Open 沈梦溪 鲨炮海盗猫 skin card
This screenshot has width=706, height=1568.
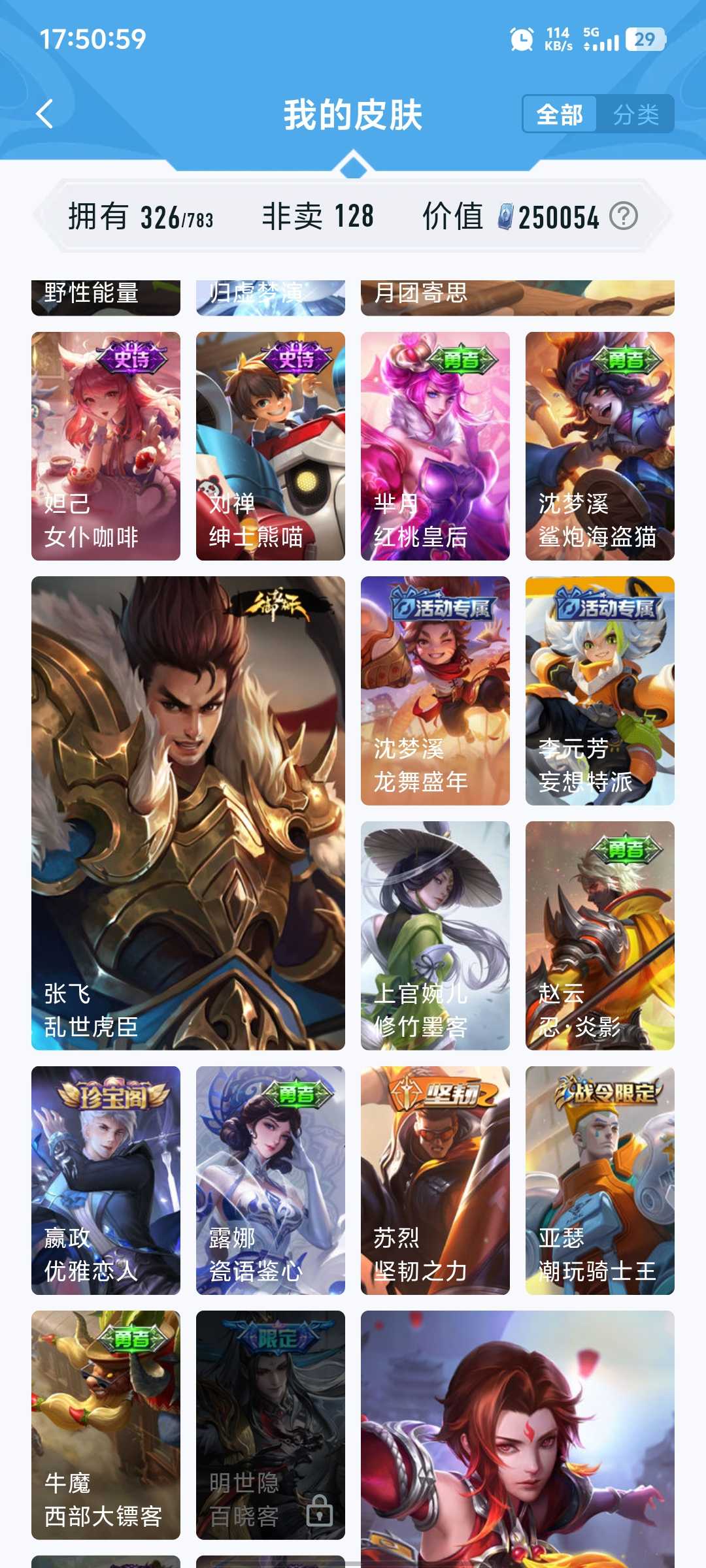[x=600, y=446]
